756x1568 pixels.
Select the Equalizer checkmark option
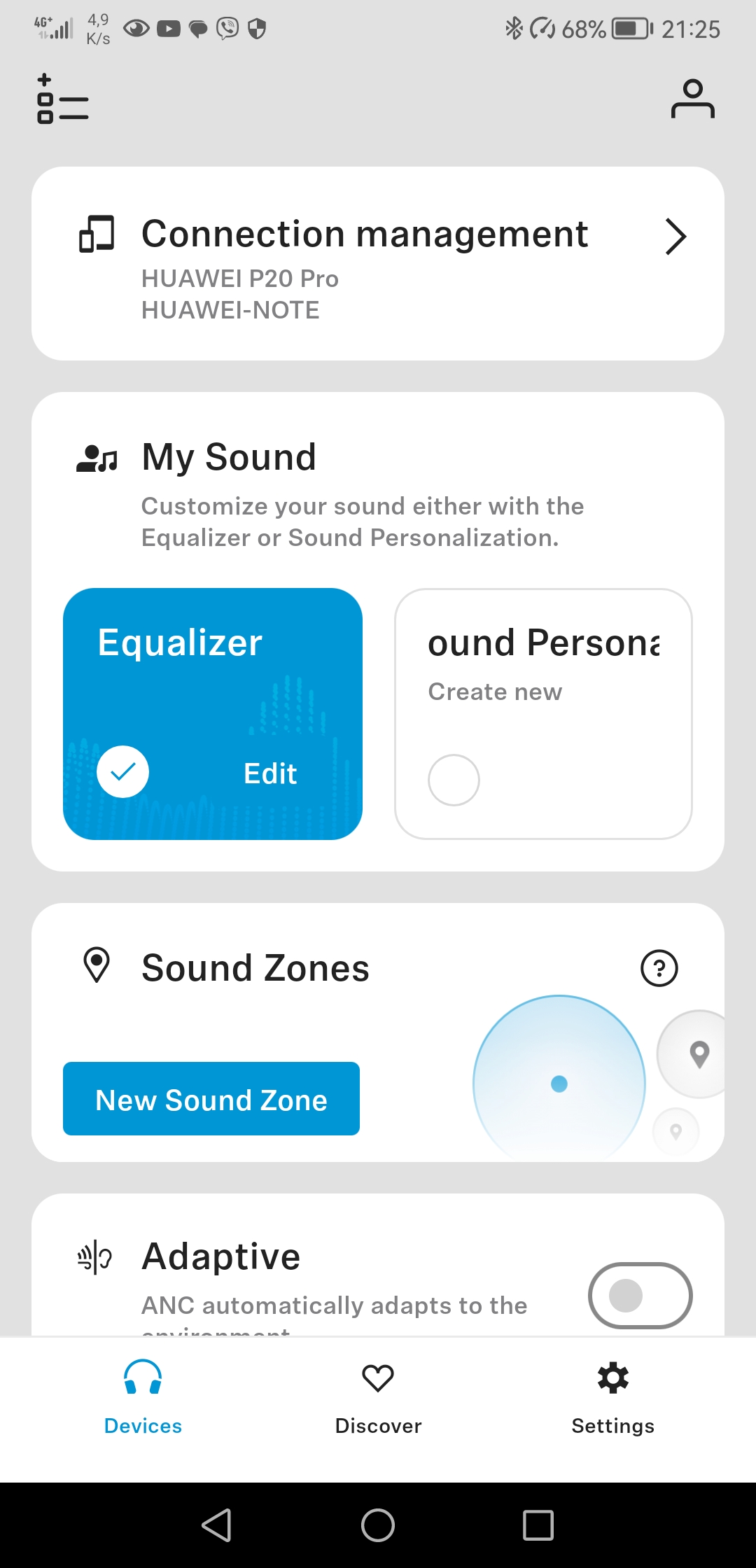[122, 772]
